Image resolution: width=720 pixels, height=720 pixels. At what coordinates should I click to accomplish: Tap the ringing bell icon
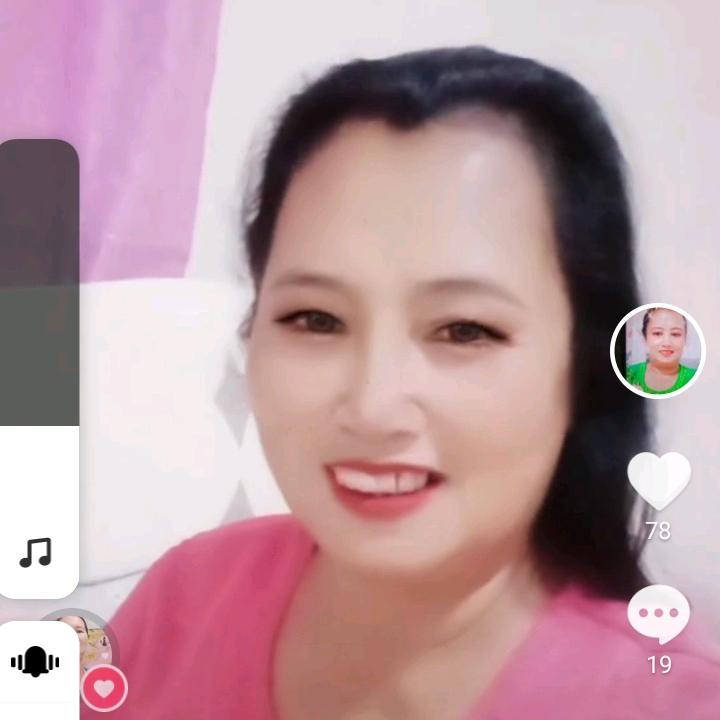pos(35,662)
